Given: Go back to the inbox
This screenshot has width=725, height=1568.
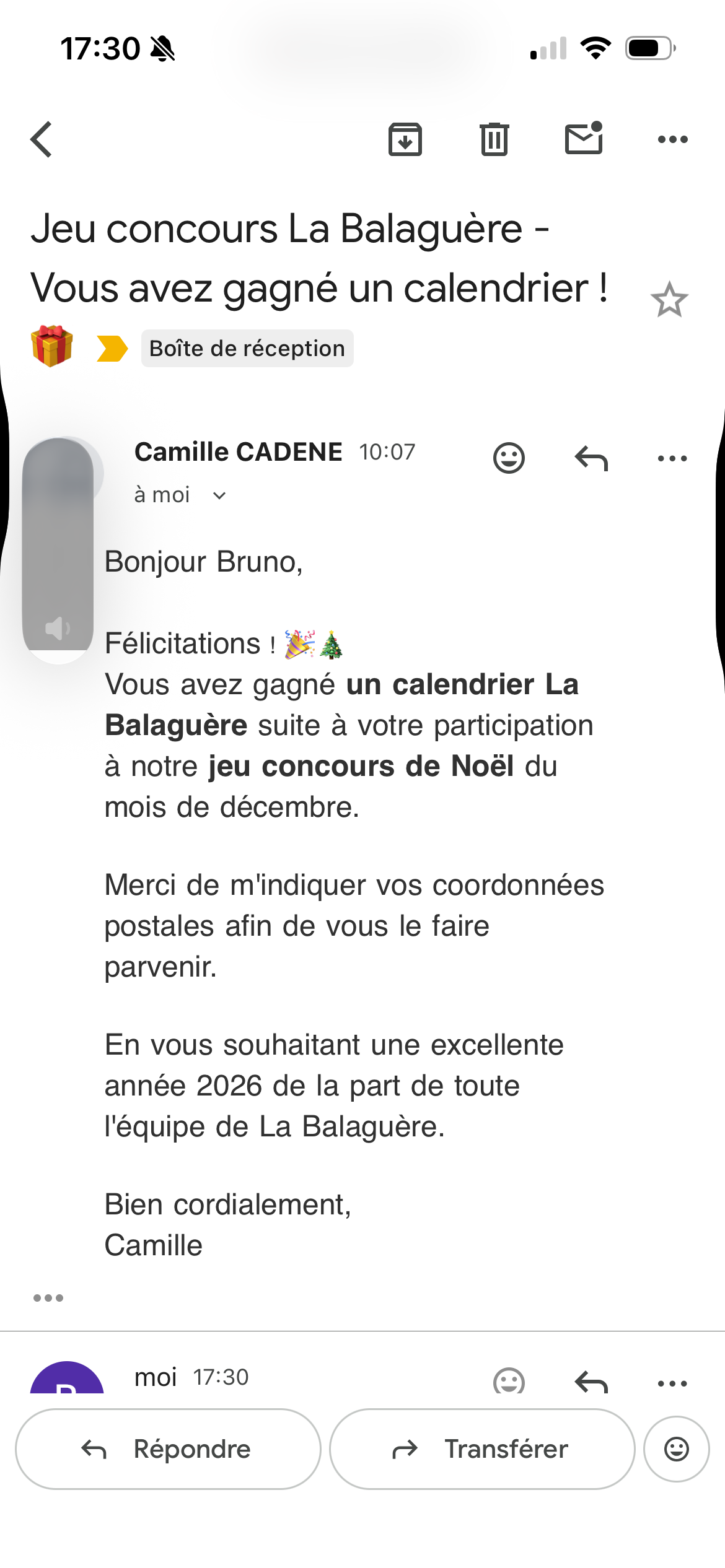Looking at the screenshot, I should 42,139.
